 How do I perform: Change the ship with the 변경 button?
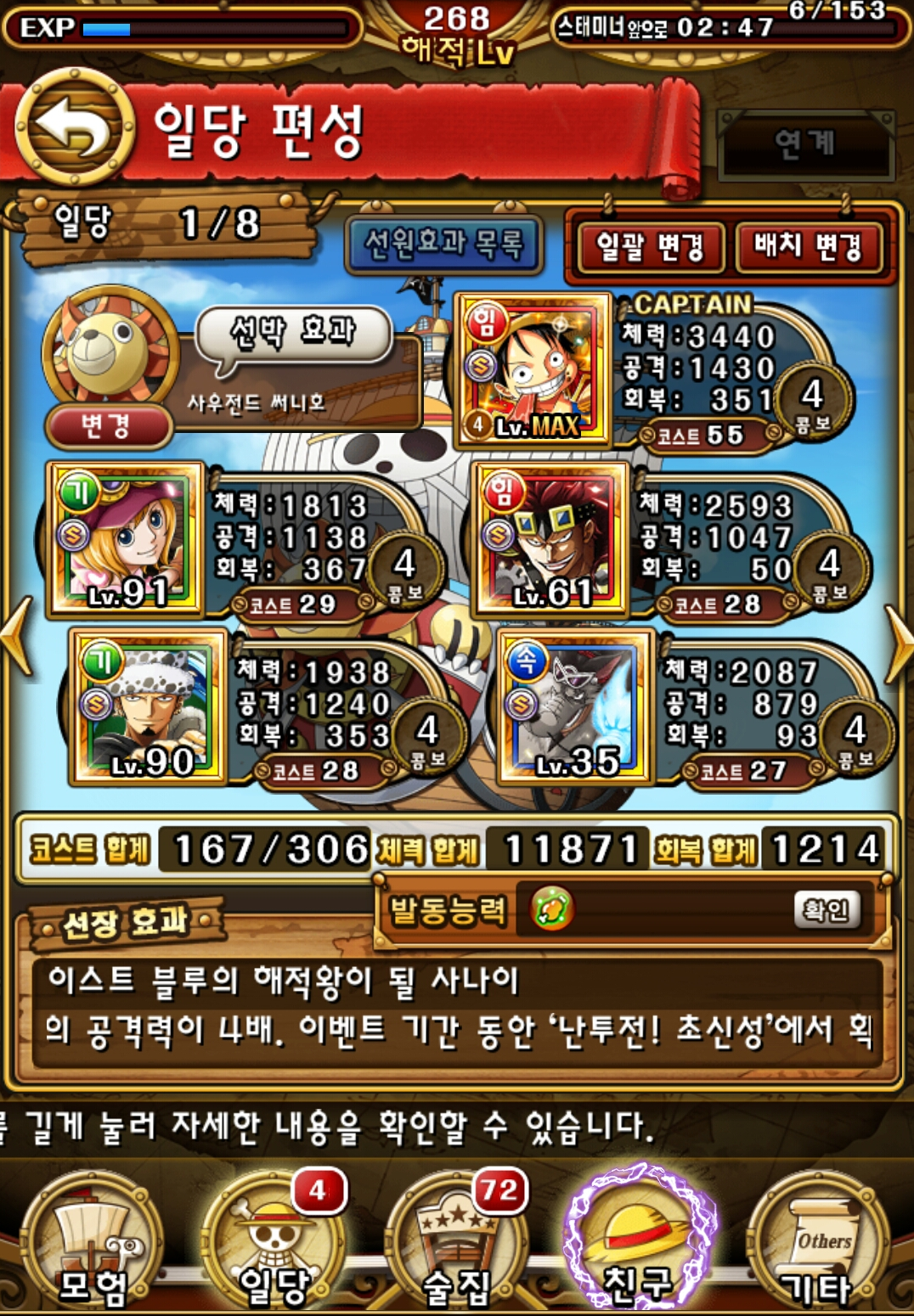point(107,426)
